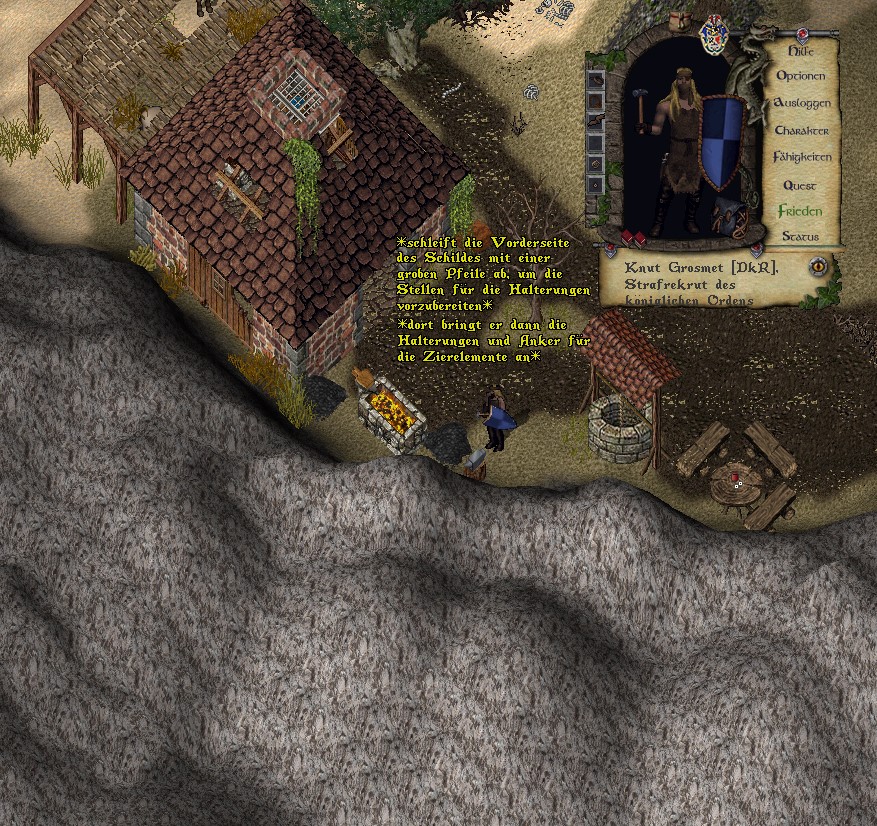Open the Hilfe menu
The height and width of the screenshot is (826, 877).
[799, 50]
